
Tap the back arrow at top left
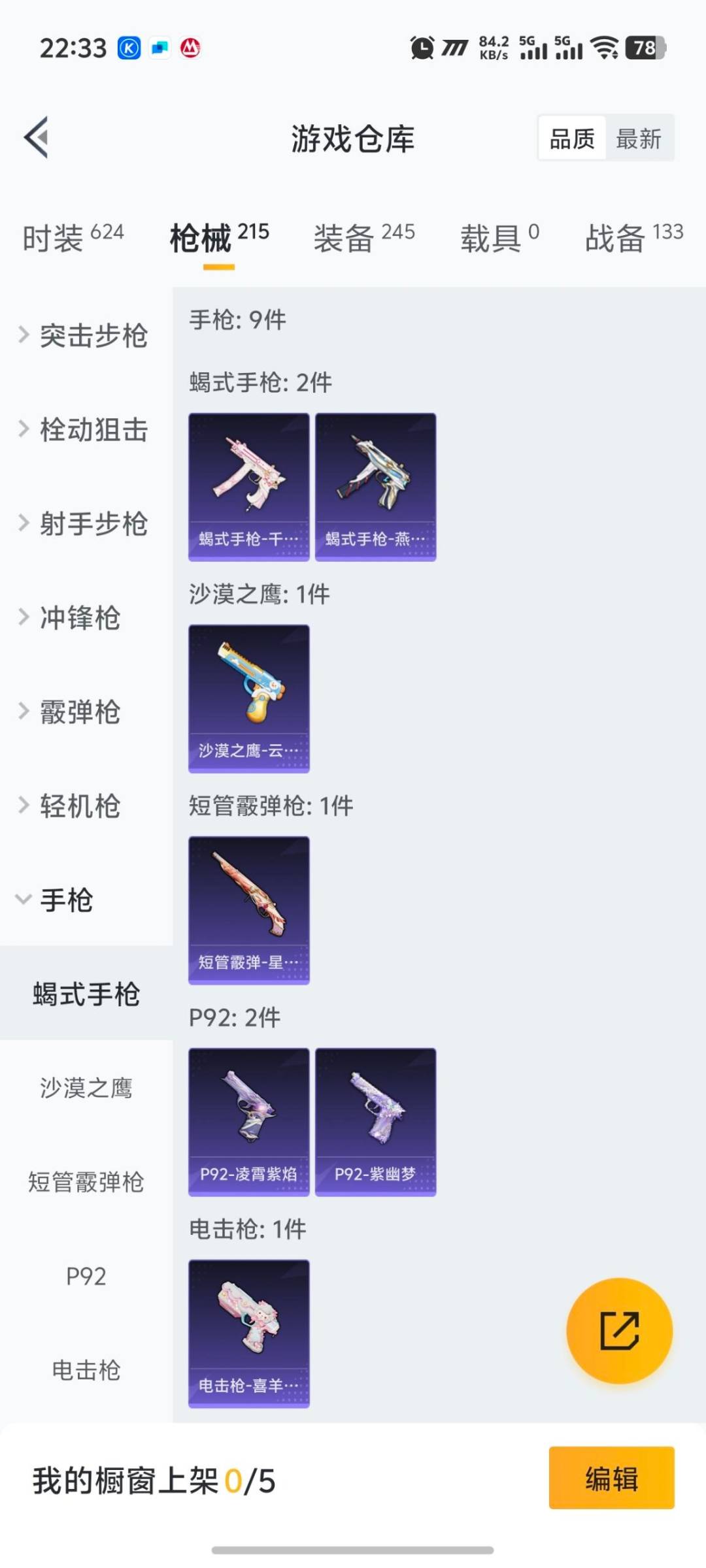tap(37, 137)
